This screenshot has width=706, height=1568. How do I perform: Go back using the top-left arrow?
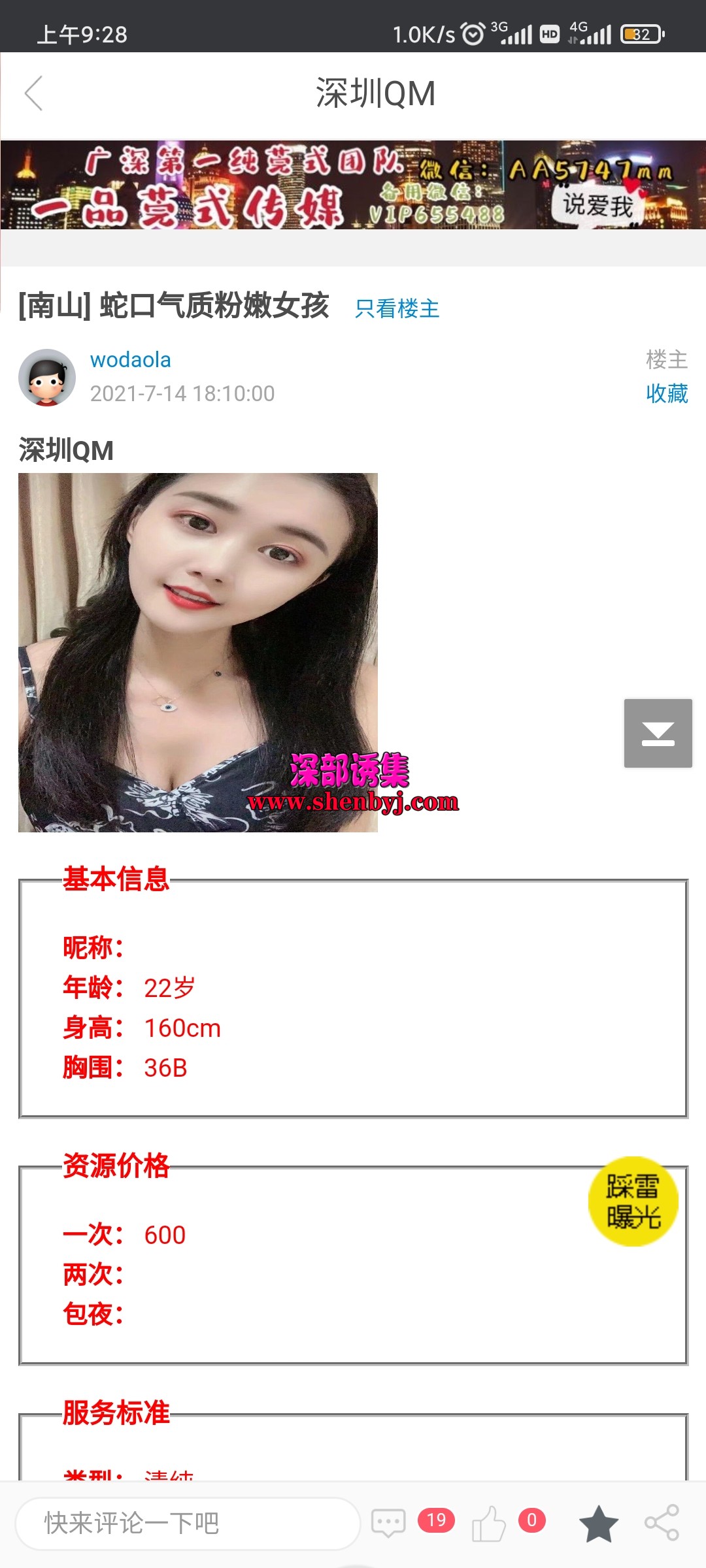[x=34, y=93]
